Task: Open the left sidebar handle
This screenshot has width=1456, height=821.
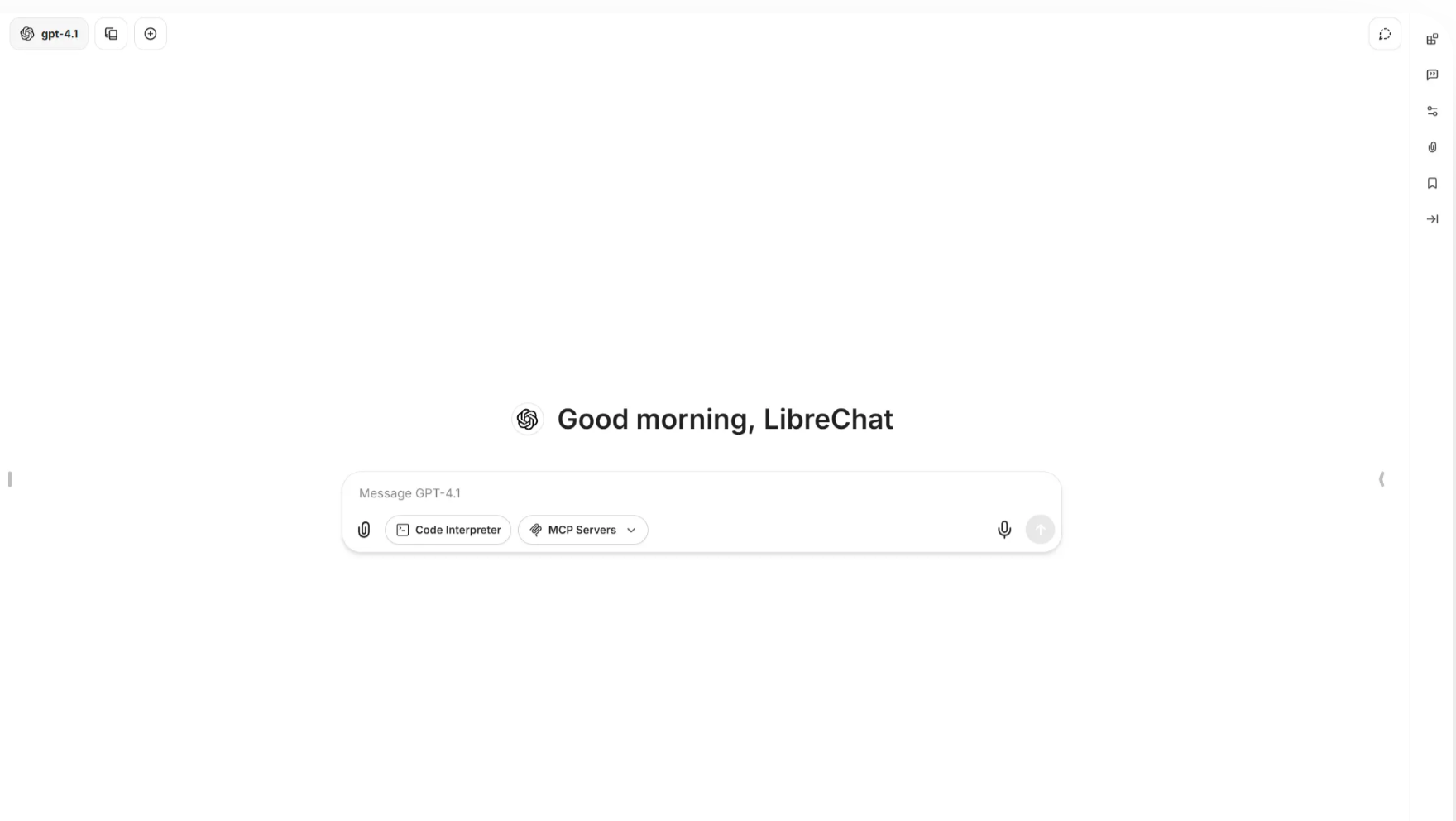Action: [10, 479]
